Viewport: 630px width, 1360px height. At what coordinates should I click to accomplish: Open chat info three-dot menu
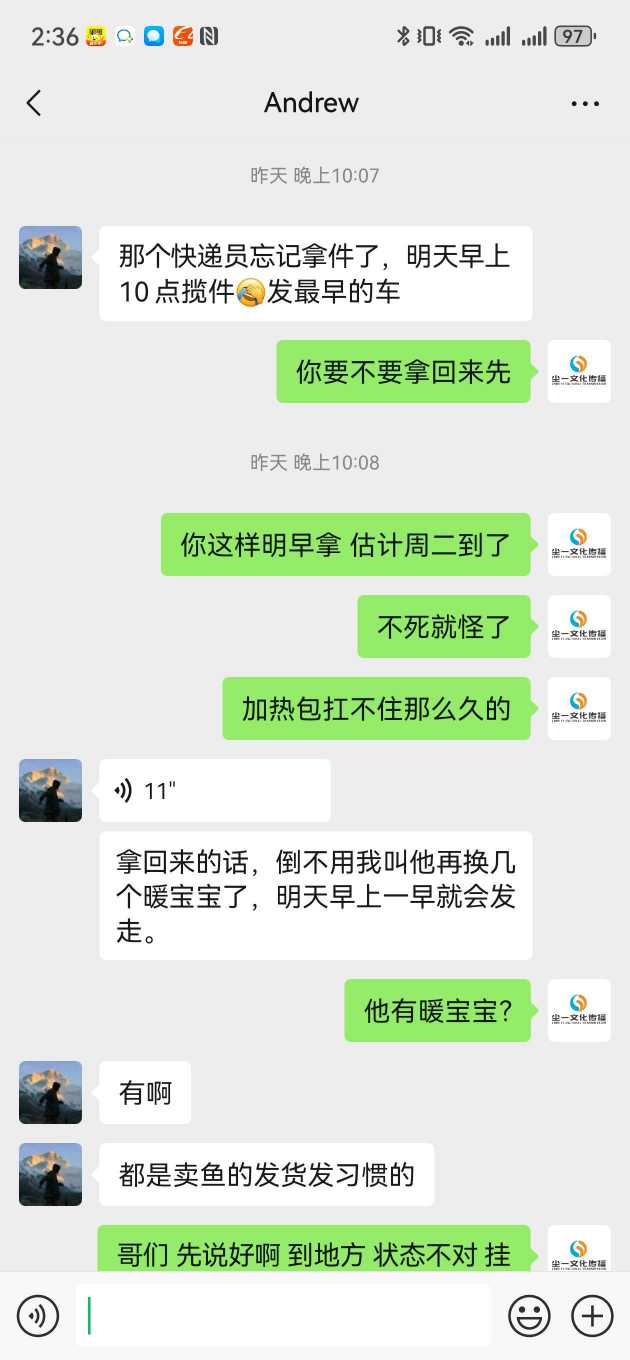coord(585,103)
